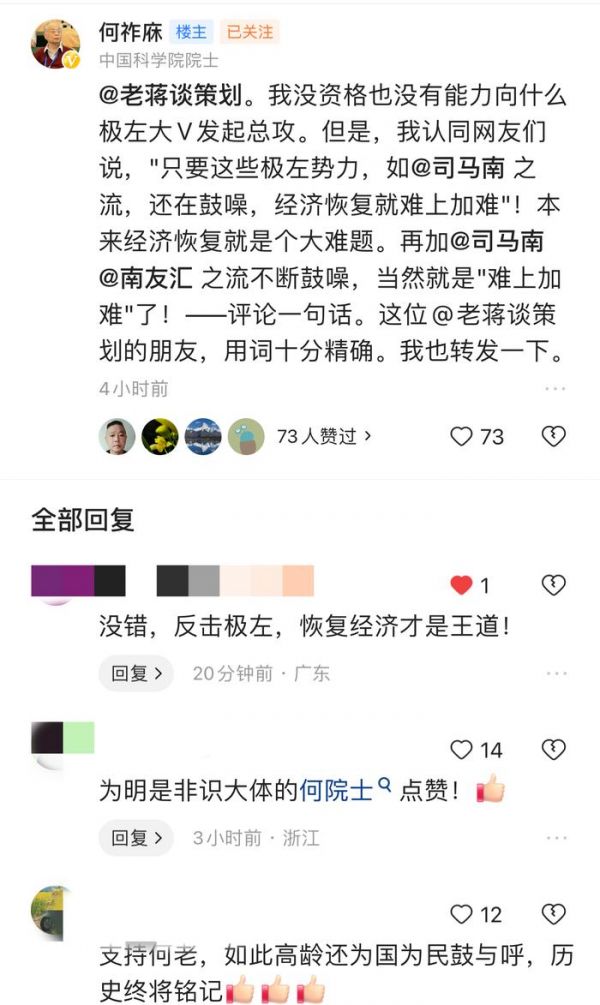The width and height of the screenshot is (600, 1005).
Task: Open more options on the 广东 comment
Action: click(554, 674)
